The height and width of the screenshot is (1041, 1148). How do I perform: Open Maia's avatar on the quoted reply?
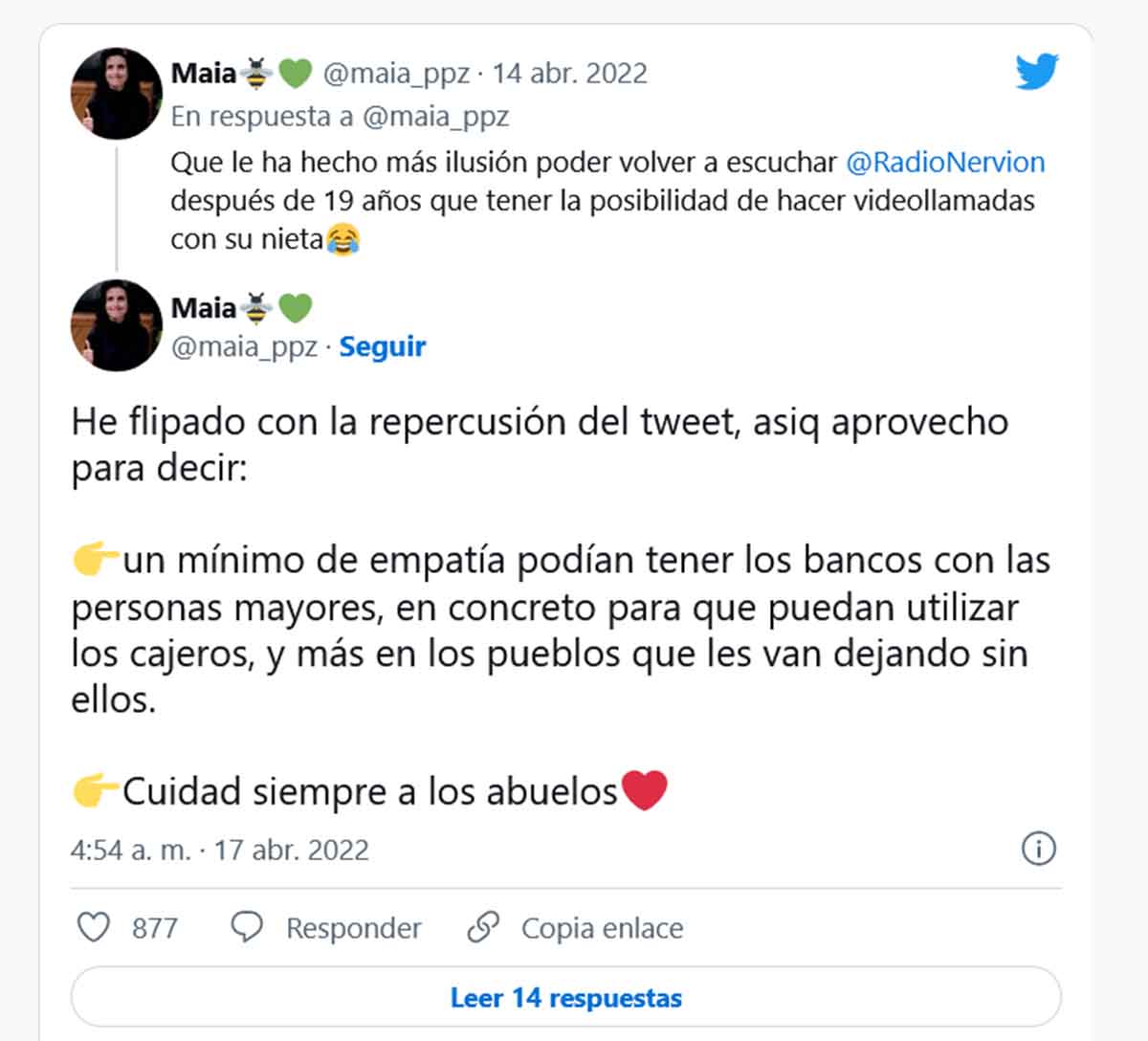pyautogui.click(x=117, y=94)
